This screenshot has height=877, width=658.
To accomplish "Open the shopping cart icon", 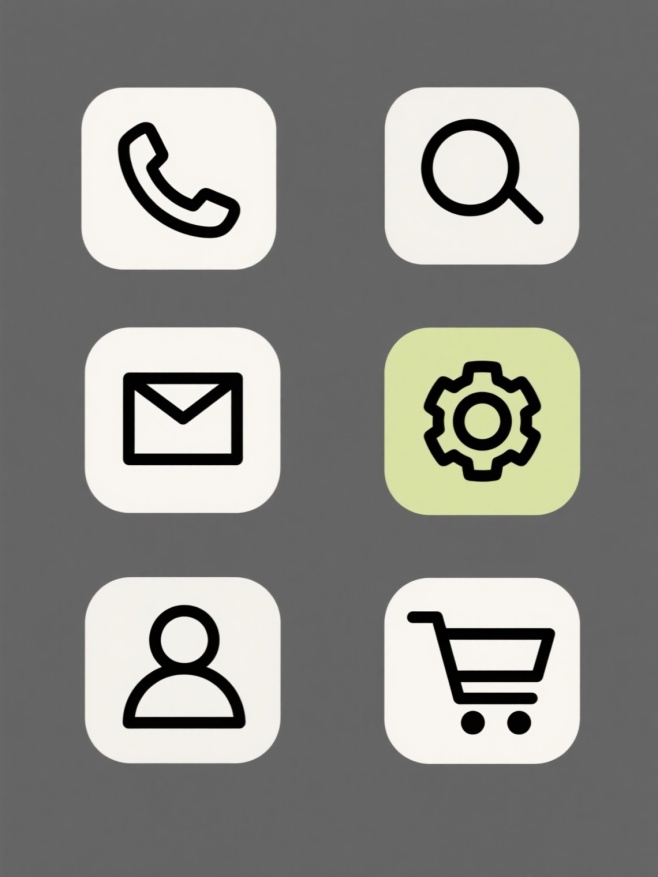I will (x=482, y=670).
